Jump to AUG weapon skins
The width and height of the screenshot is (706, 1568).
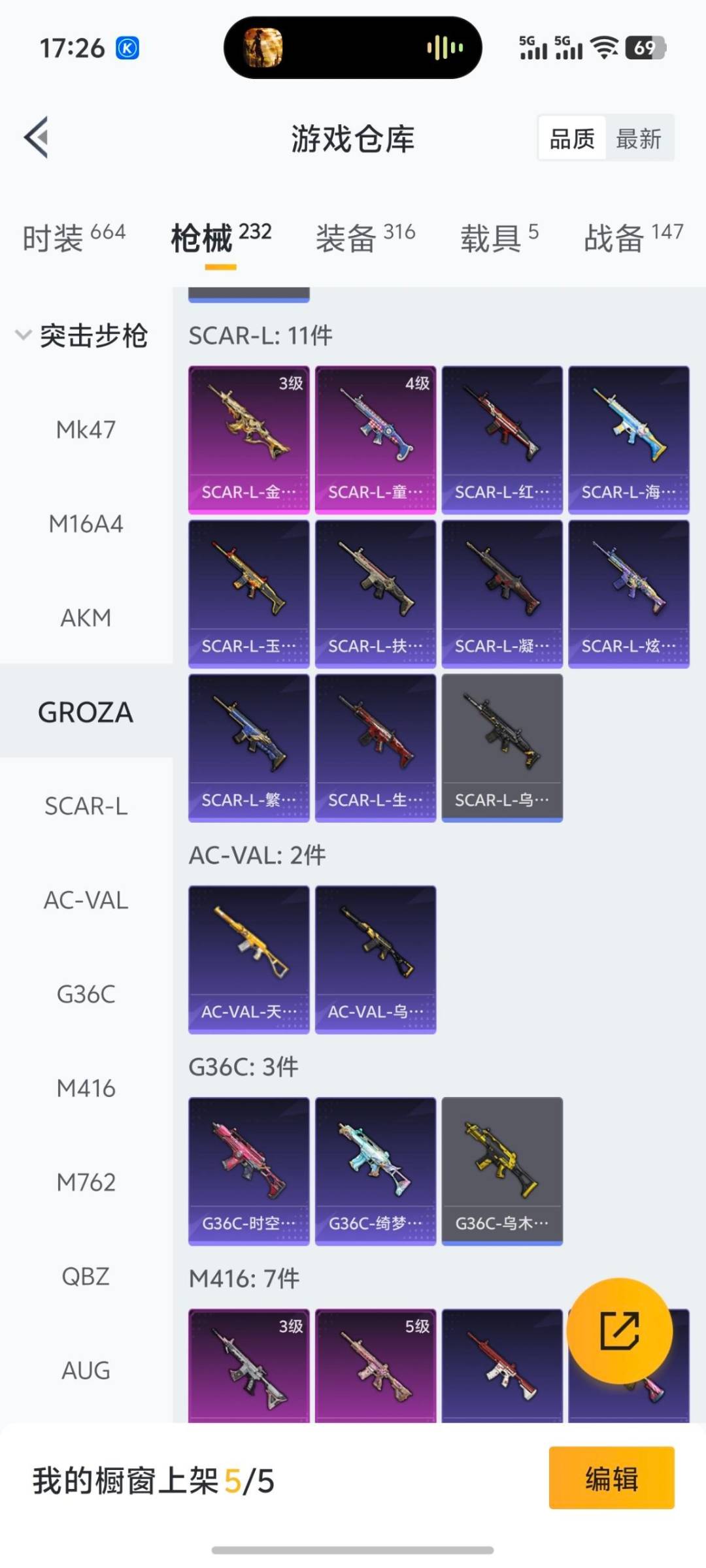[86, 1371]
